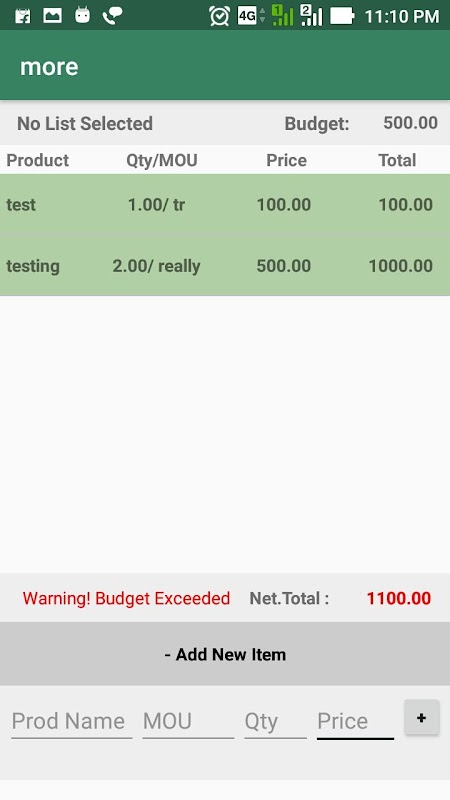Edit the budget amount 500.00
The height and width of the screenshot is (800, 450).
410,123
